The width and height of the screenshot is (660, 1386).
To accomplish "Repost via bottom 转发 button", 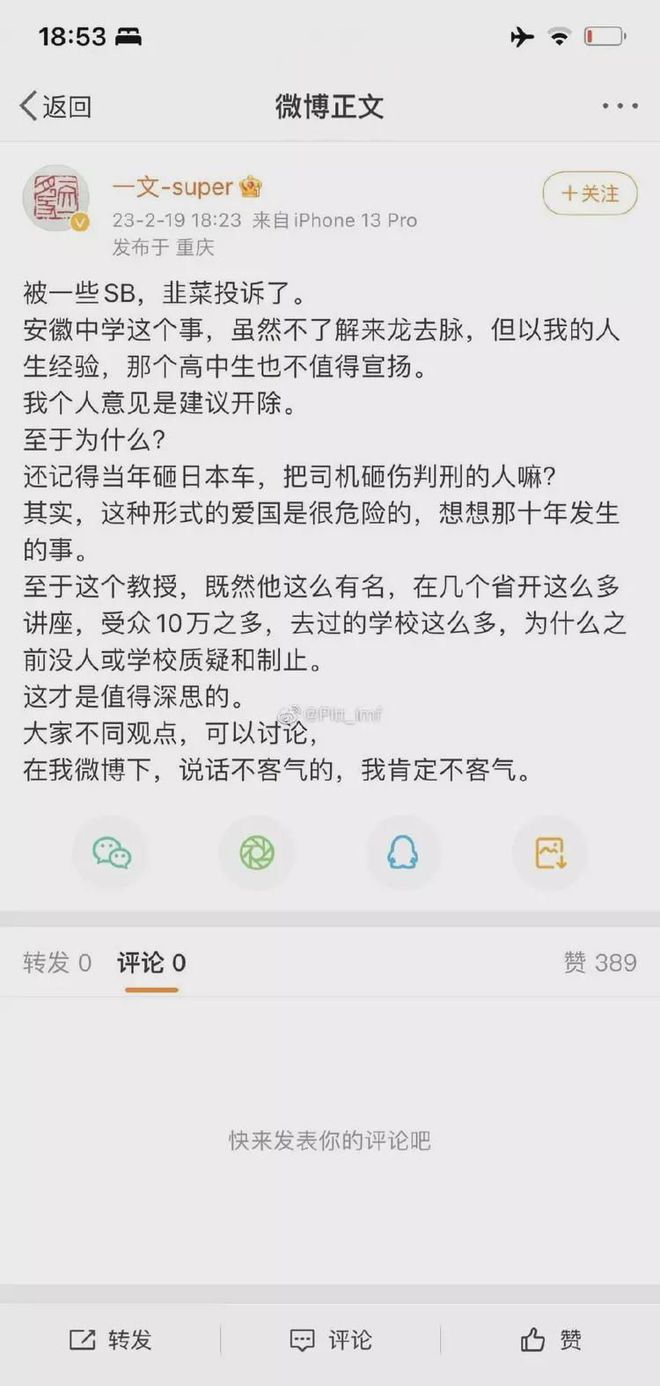I will pyautogui.click(x=110, y=1340).
